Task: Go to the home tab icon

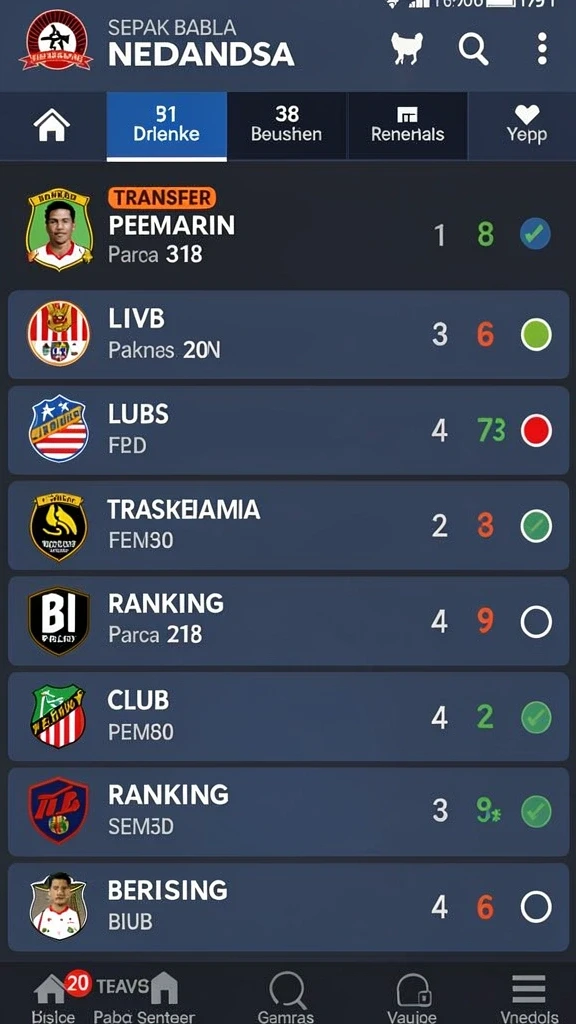Action: [x=52, y=125]
